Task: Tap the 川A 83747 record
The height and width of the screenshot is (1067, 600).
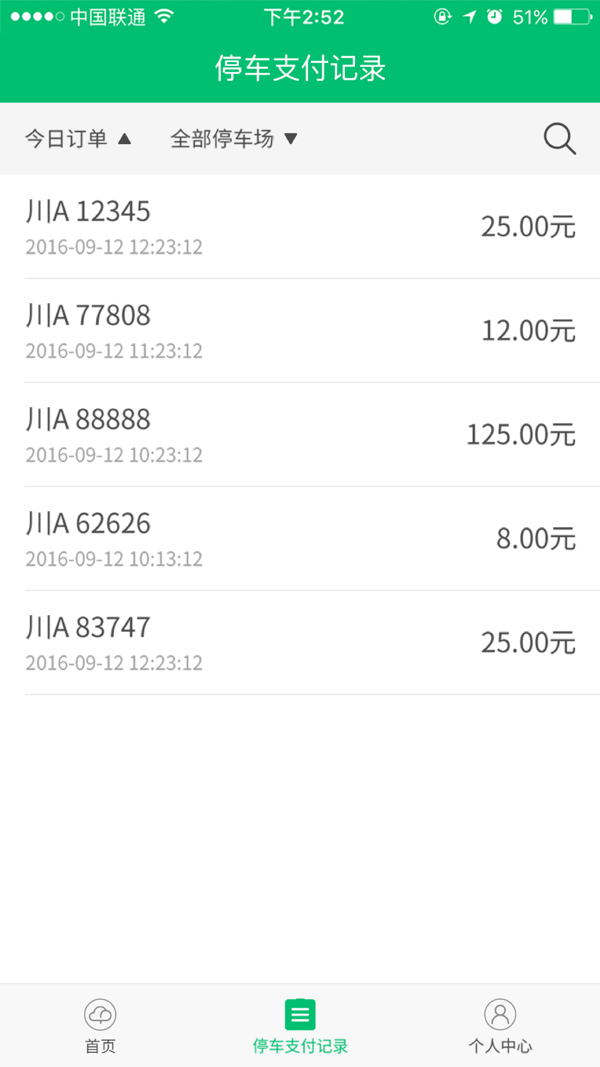Action: pos(300,643)
